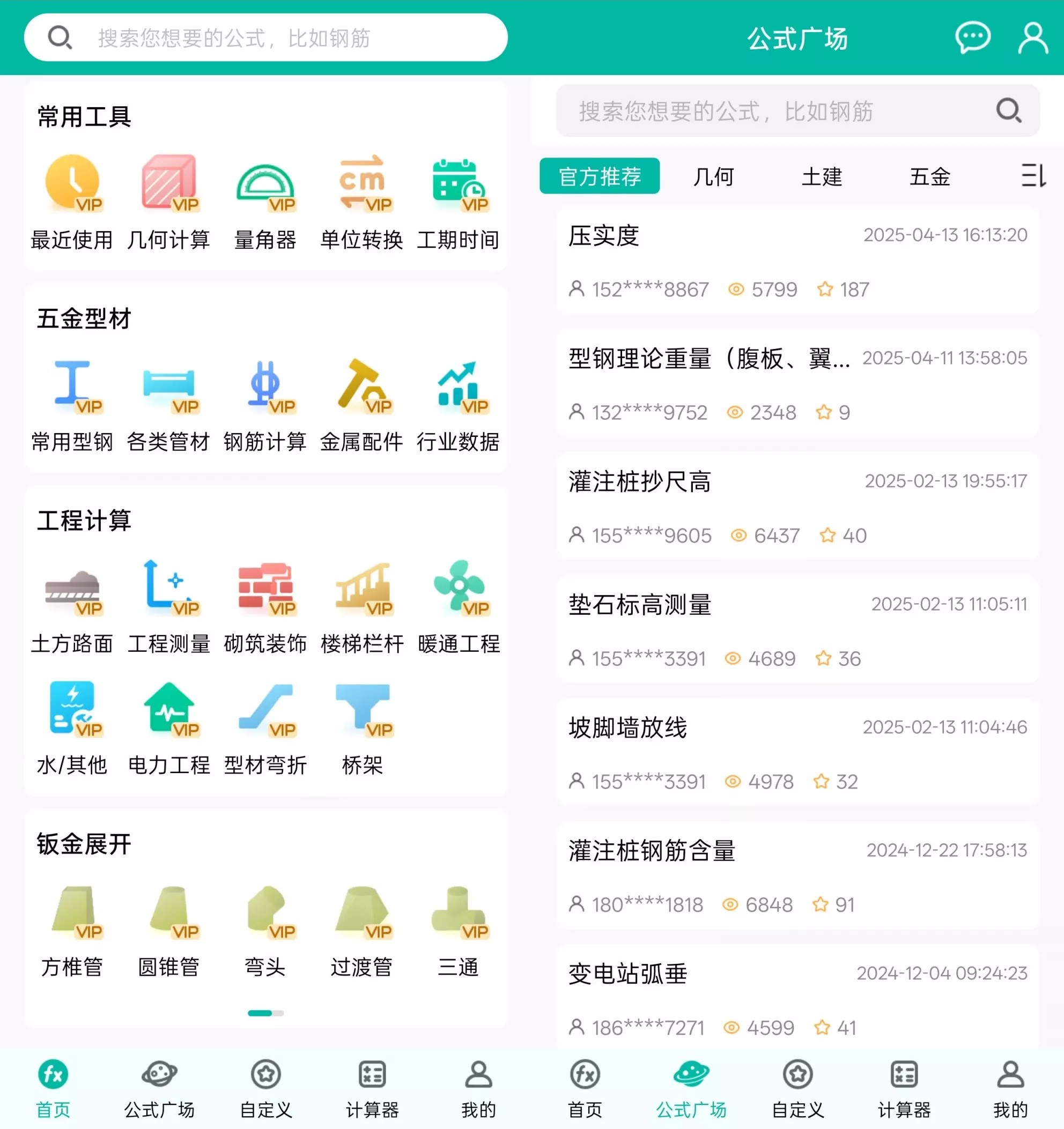This screenshot has height=1129, width=1064.
Task: Open the 电力工程 category
Action: pyautogui.click(x=169, y=727)
